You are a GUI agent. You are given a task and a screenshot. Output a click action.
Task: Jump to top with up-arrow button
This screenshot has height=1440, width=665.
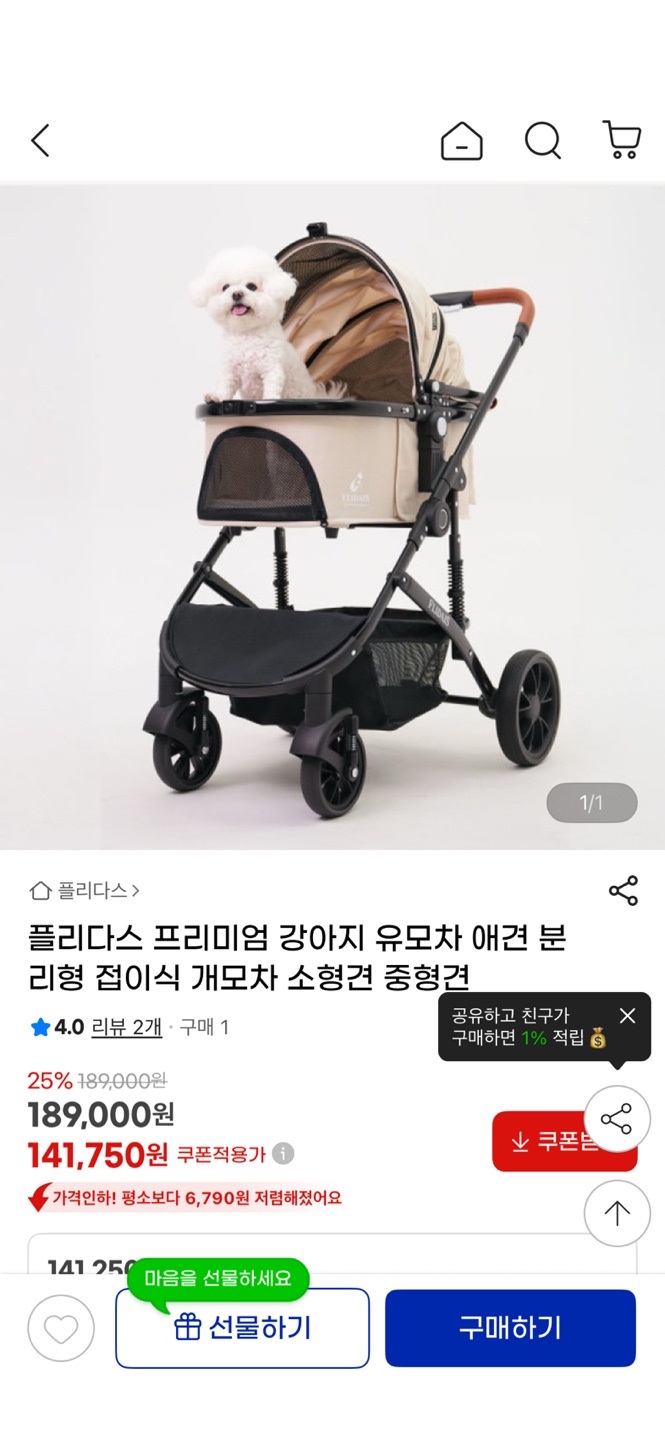[617, 1213]
